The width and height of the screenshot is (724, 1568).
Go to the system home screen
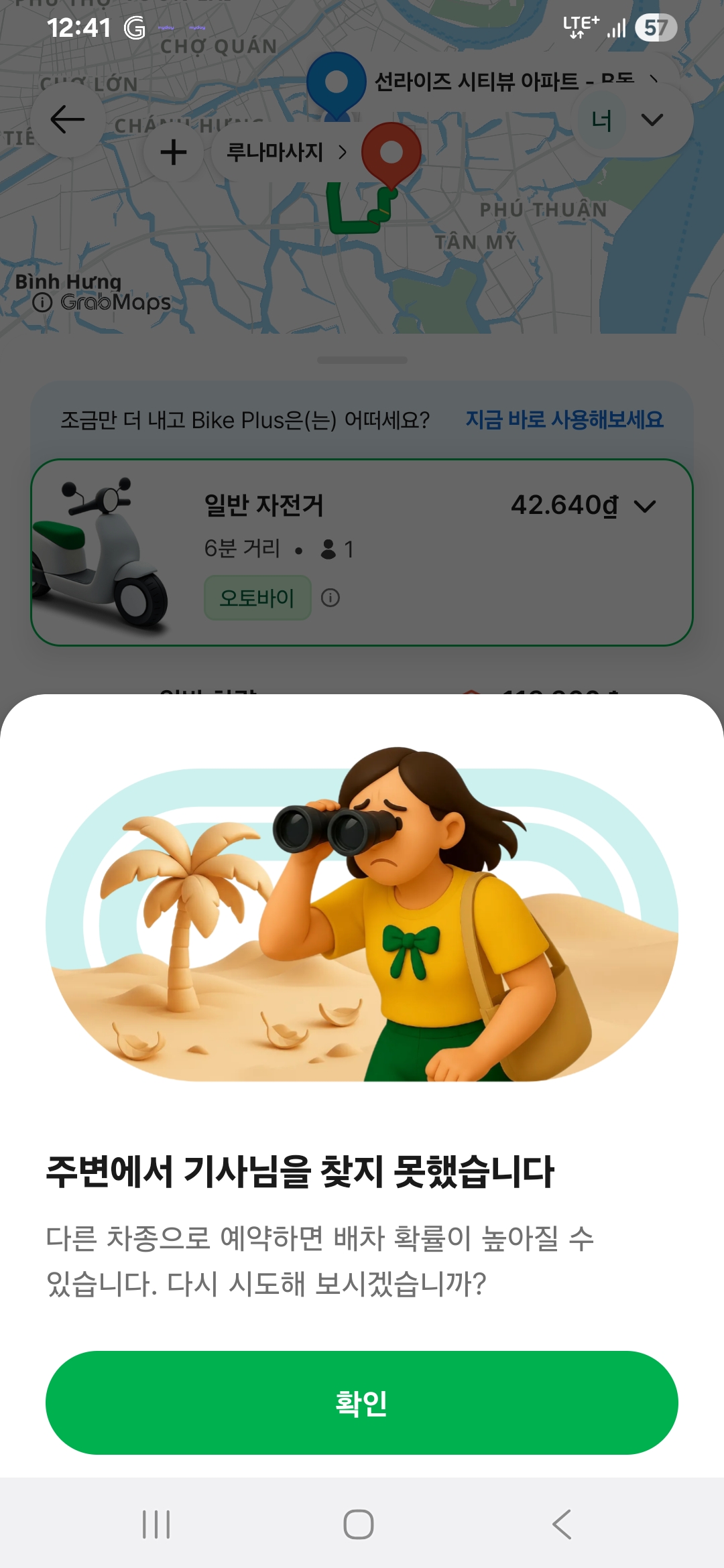pyautogui.click(x=359, y=1524)
